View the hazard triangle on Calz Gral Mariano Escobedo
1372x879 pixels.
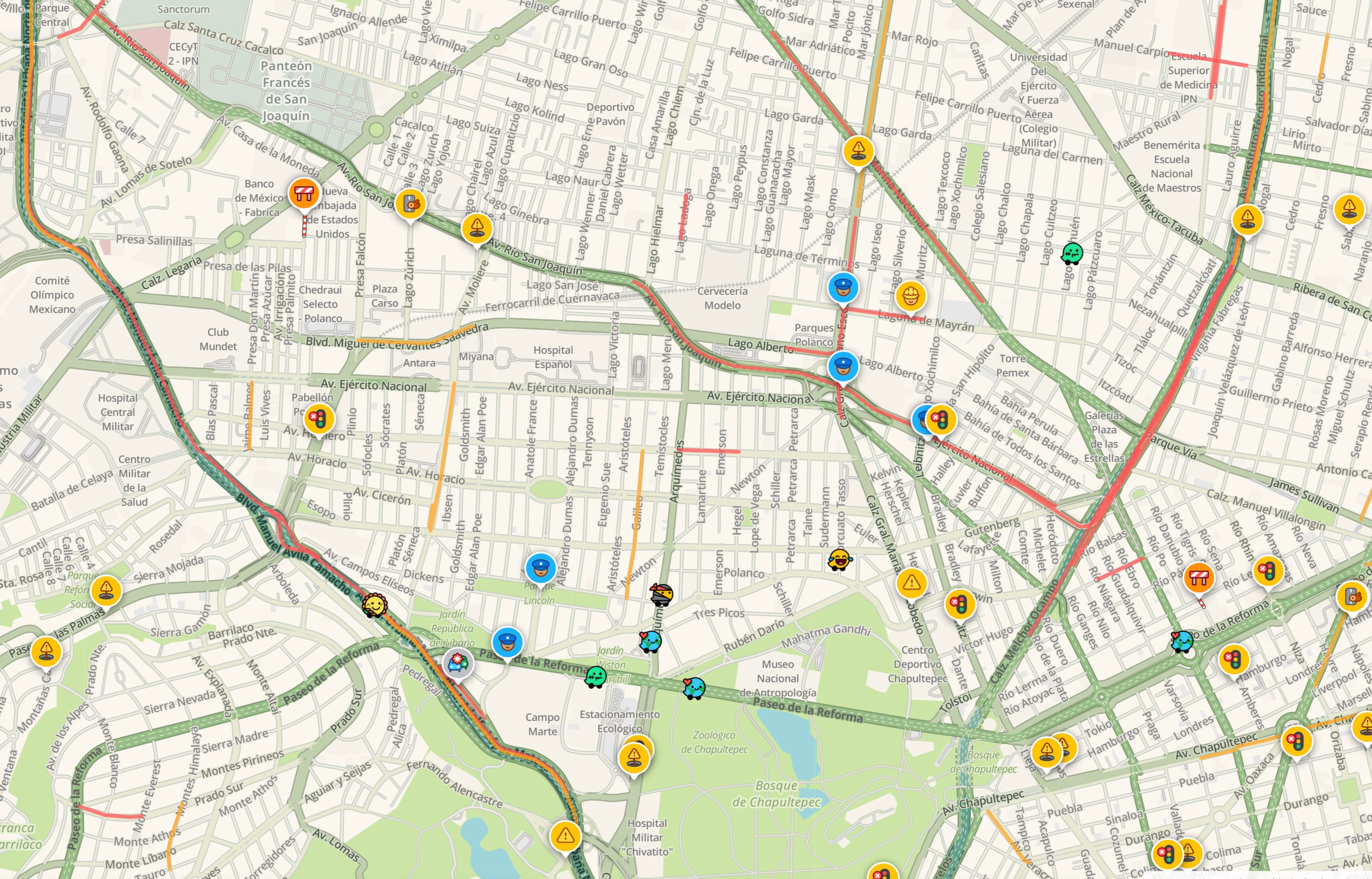(x=912, y=583)
